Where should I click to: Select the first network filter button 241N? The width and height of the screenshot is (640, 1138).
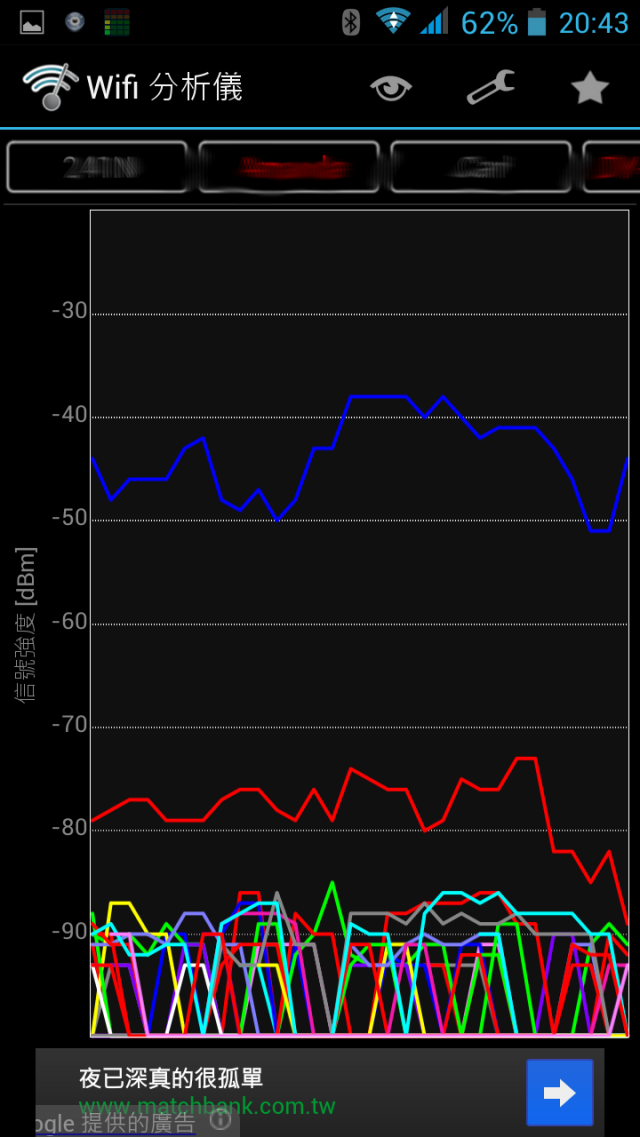point(97,167)
